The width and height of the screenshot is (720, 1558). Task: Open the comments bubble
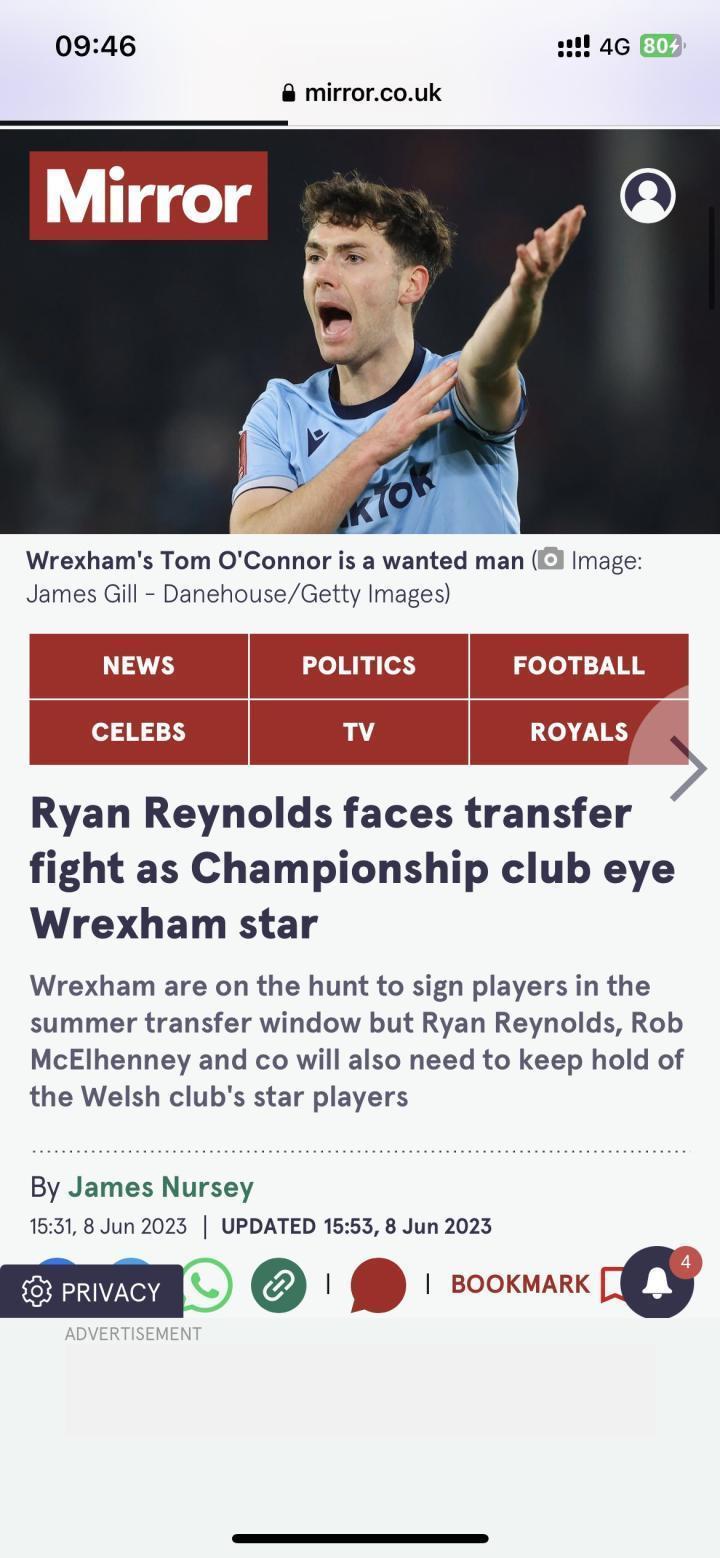pyautogui.click(x=378, y=1285)
